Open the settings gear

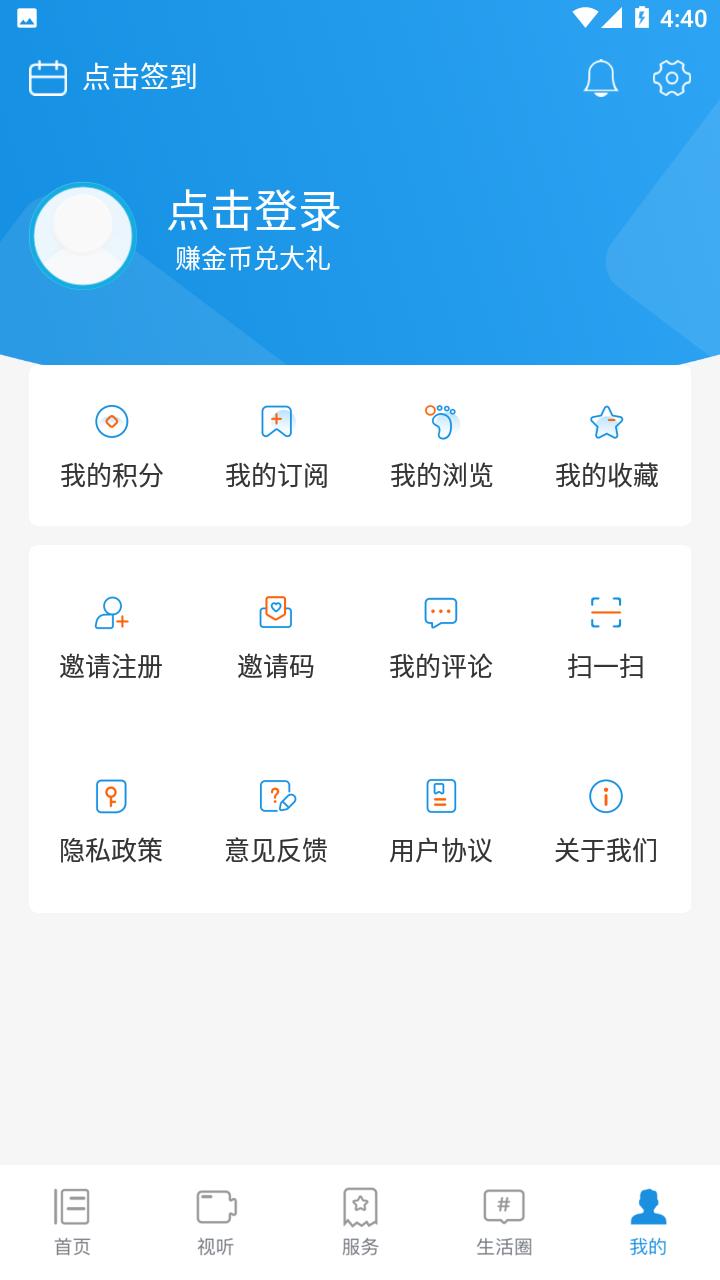pyautogui.click(x=672, y=78)
